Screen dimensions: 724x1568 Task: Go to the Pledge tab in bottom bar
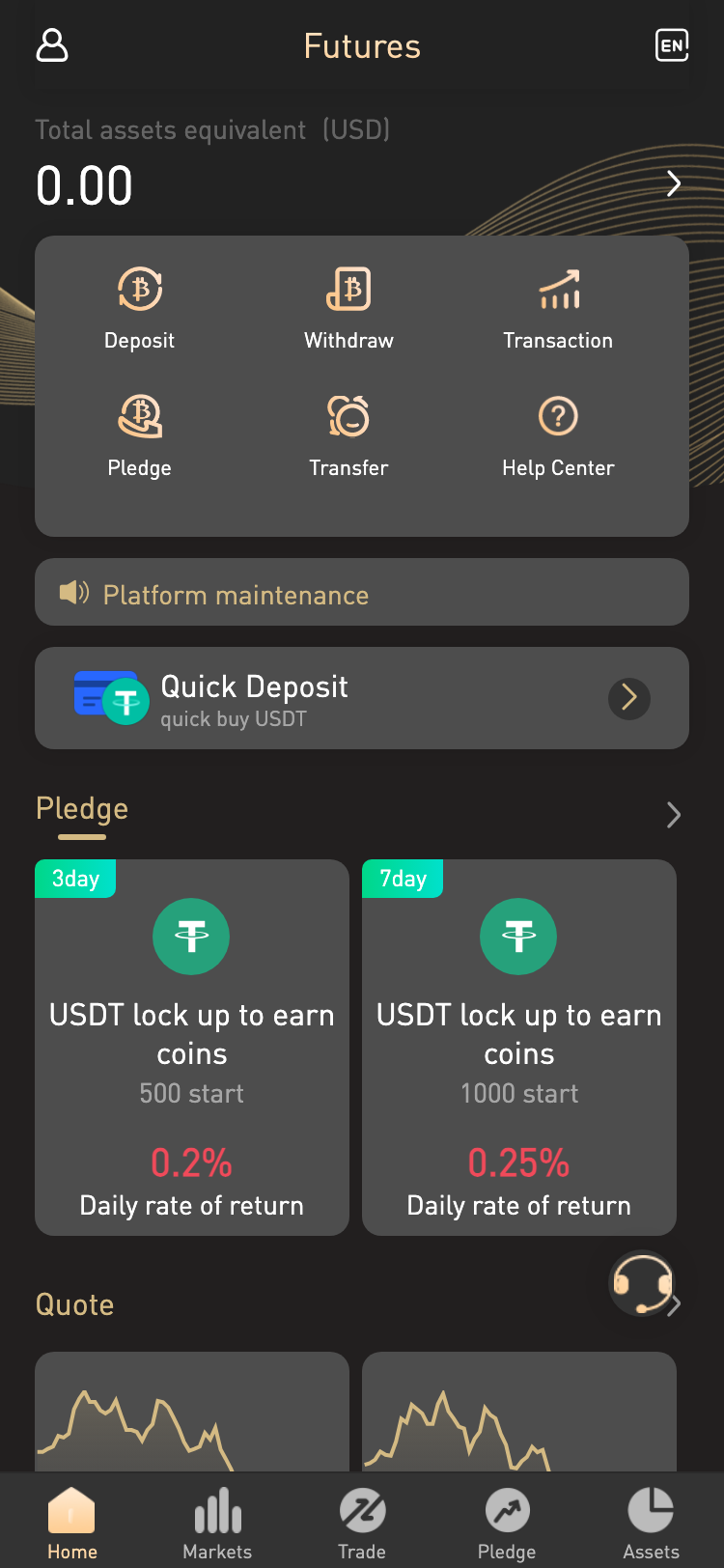507,1523
